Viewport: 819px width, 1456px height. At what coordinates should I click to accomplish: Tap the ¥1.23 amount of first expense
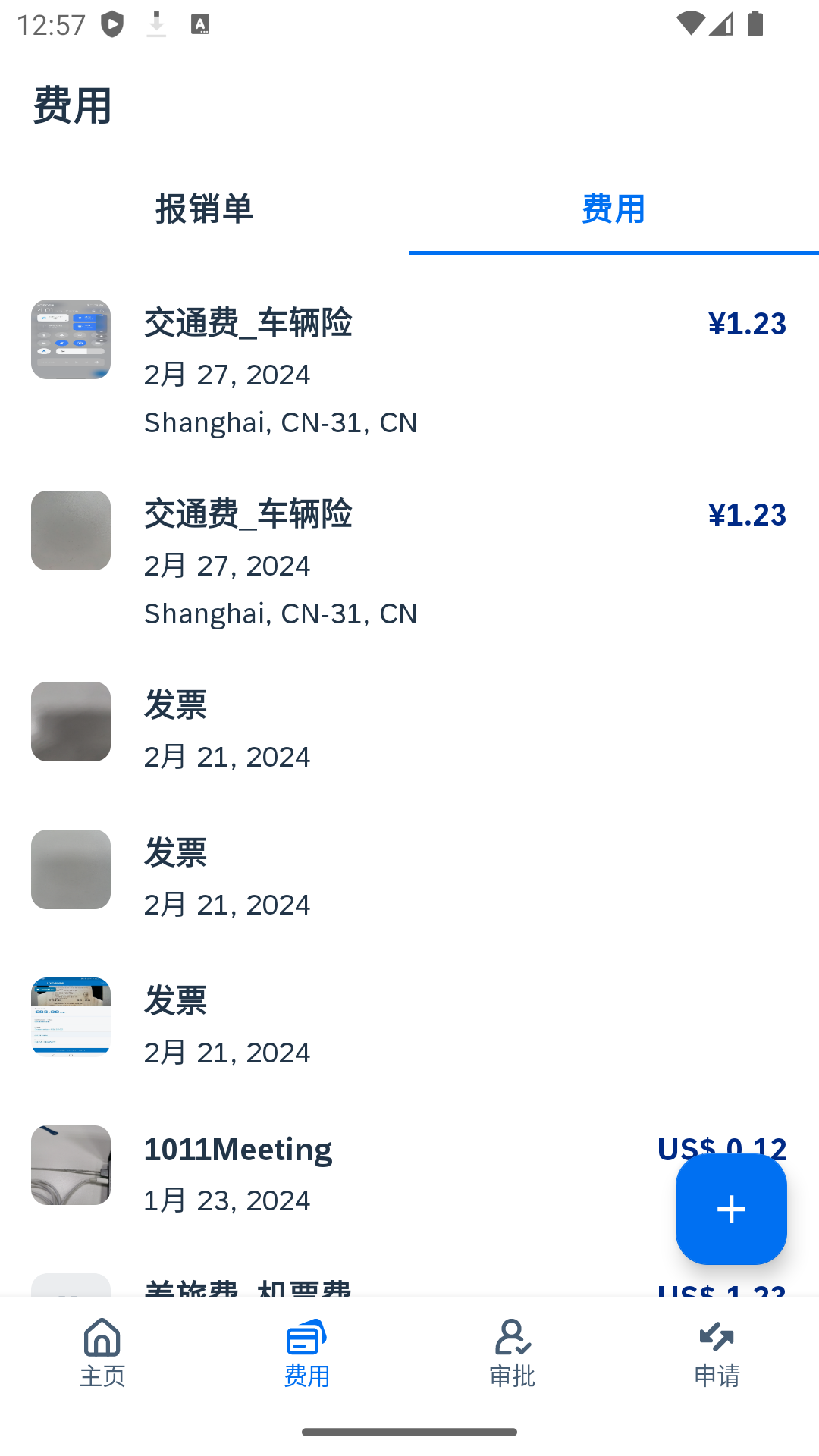[x=747, y=322]
